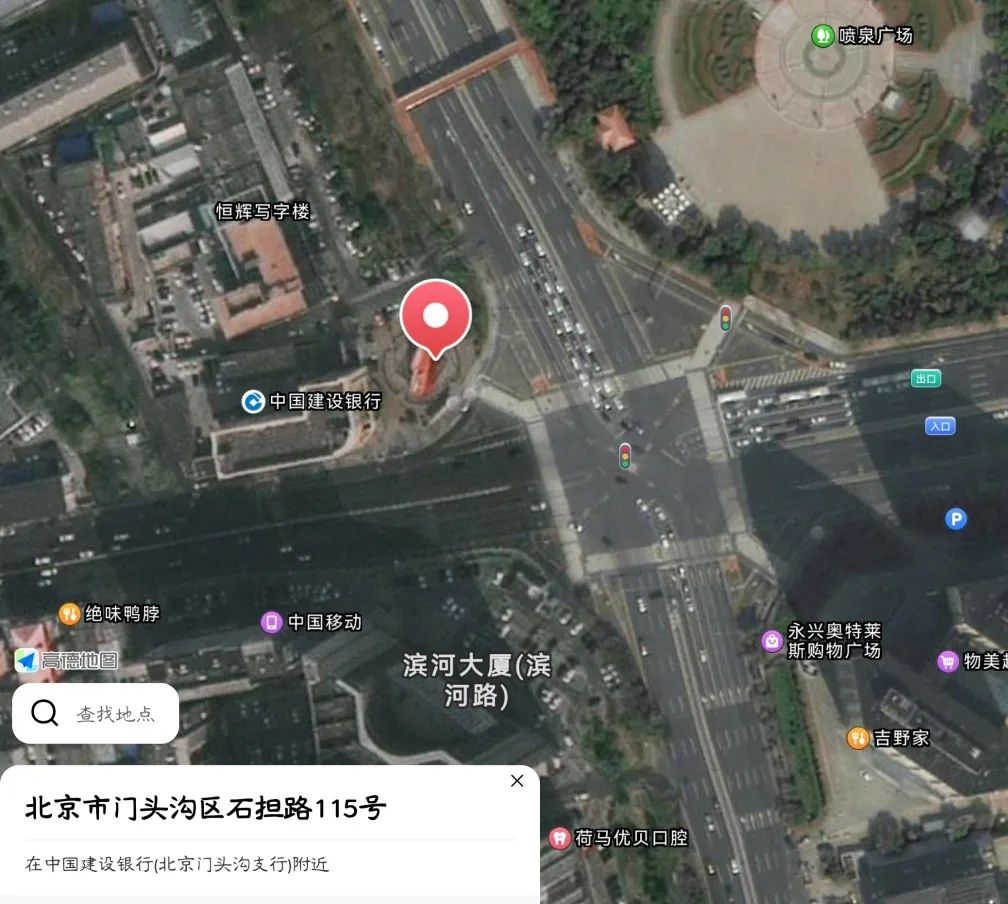Select the 恒辉写字楼 building label
Image resolution: width=1008 pixels, height=904 pixels.
click(x=263, y=211)
